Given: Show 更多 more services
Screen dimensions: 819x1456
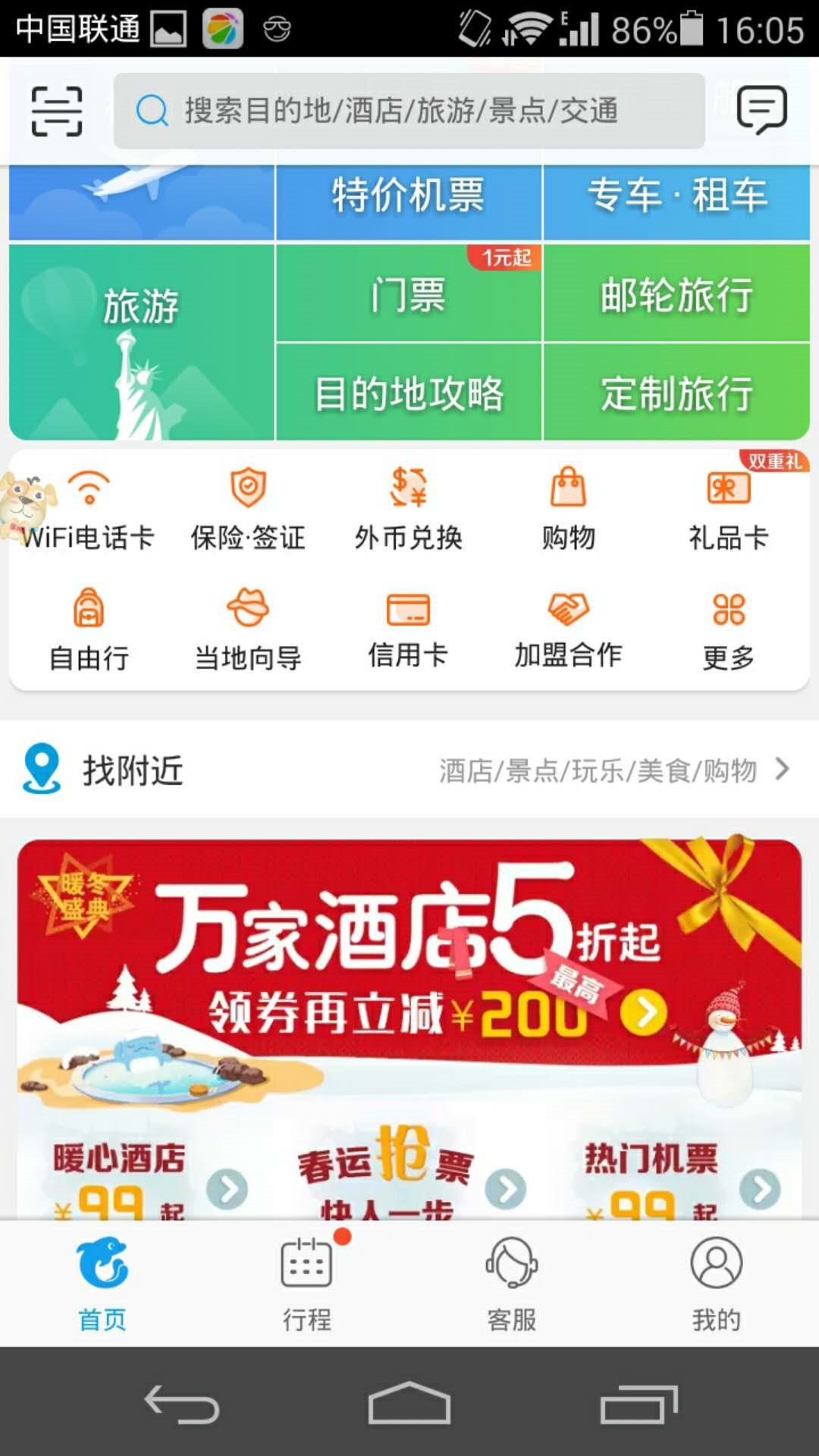Looking at the screenshot, I should 728,629.
